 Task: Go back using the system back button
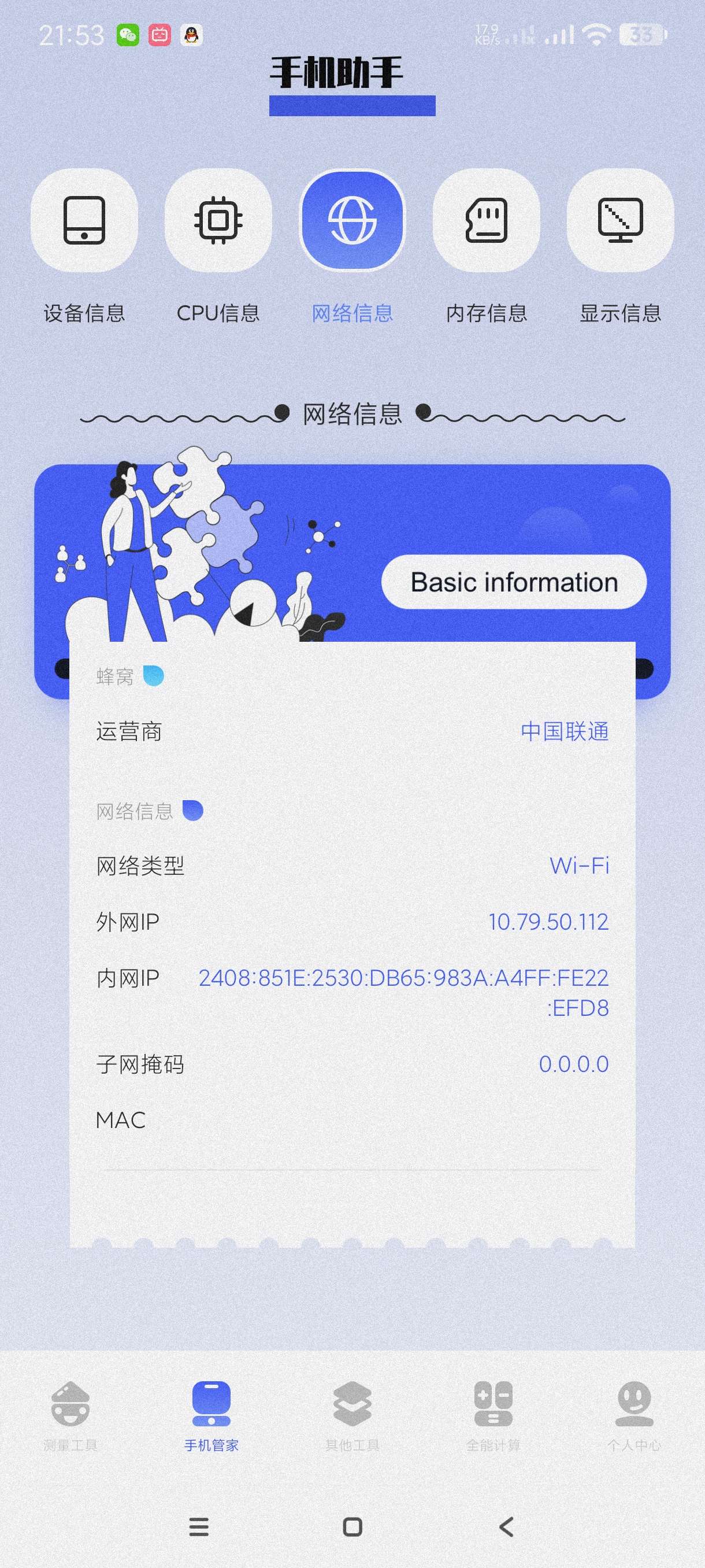(x=506, y=1526)
